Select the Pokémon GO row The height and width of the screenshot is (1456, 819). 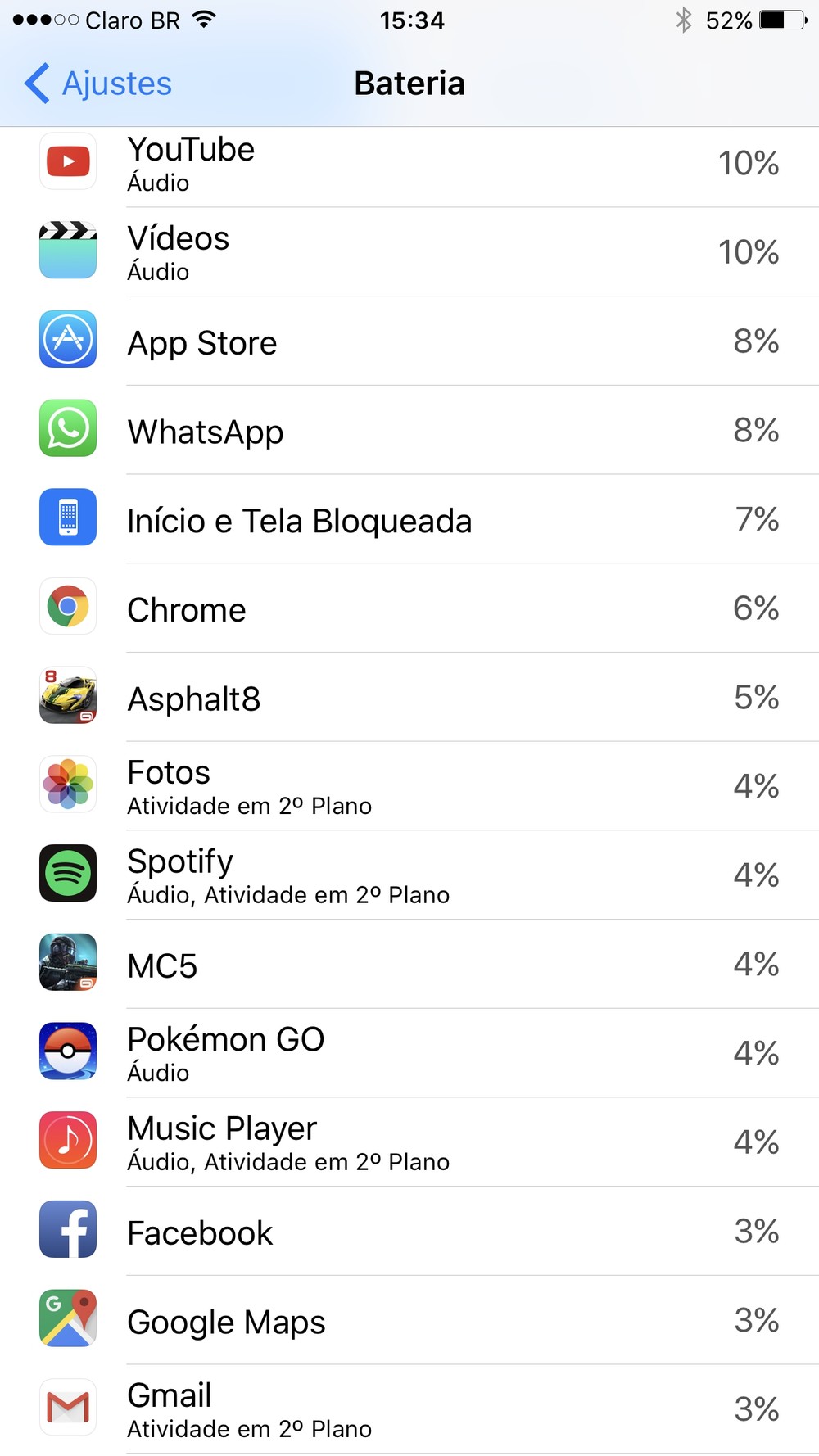coord(409,1054)
